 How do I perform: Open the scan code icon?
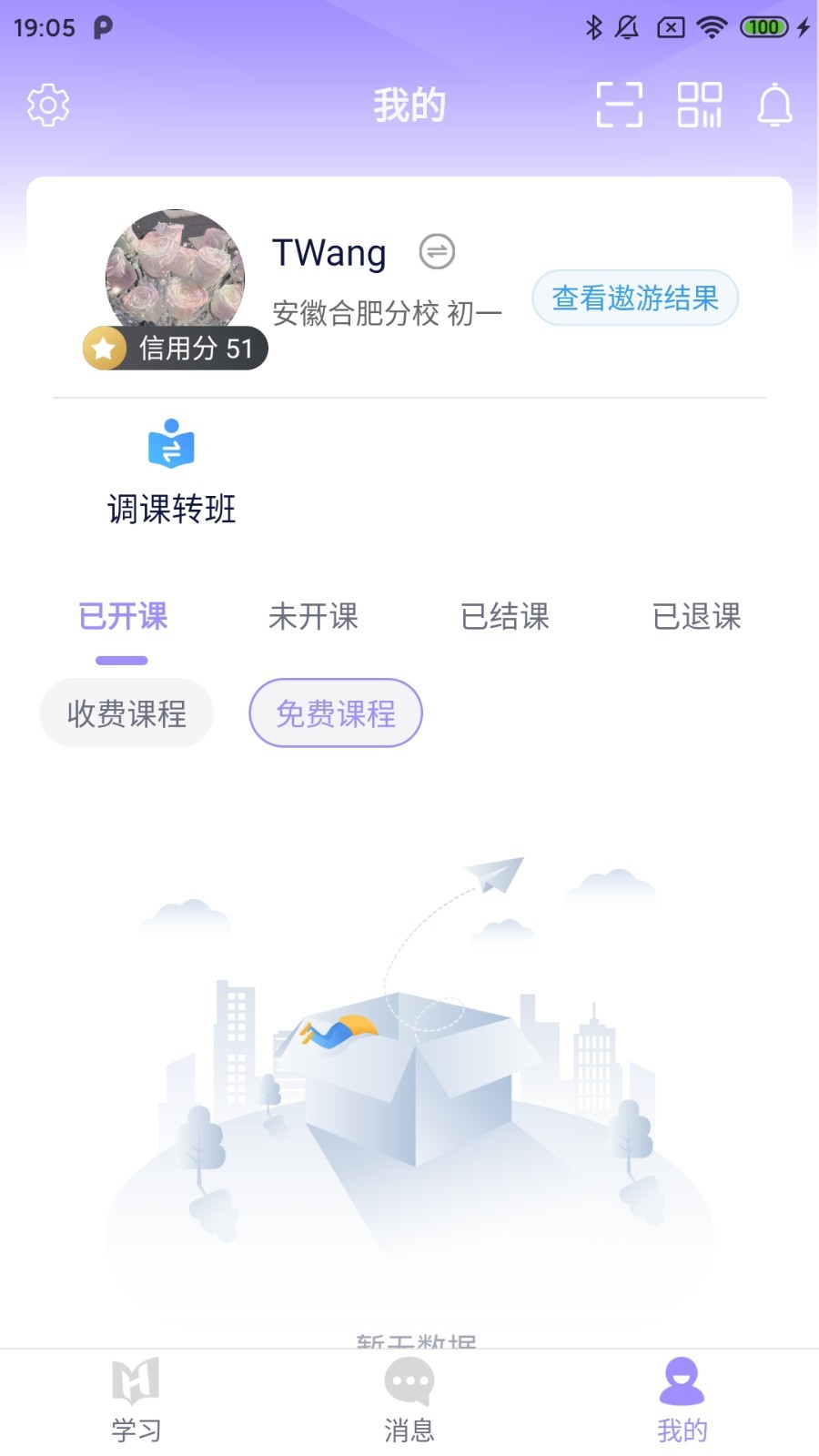pos(619,105)
